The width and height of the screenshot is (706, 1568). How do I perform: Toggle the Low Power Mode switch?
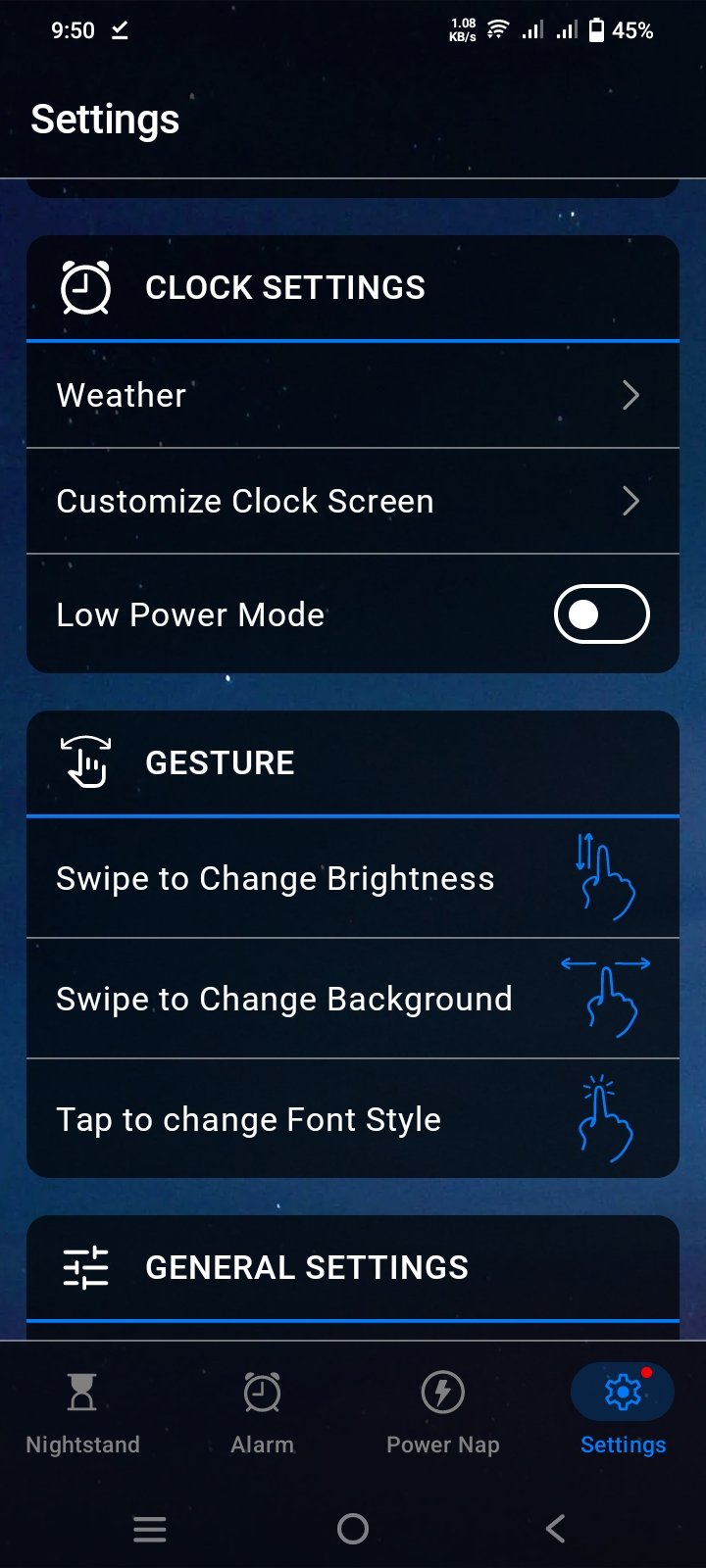601,614
